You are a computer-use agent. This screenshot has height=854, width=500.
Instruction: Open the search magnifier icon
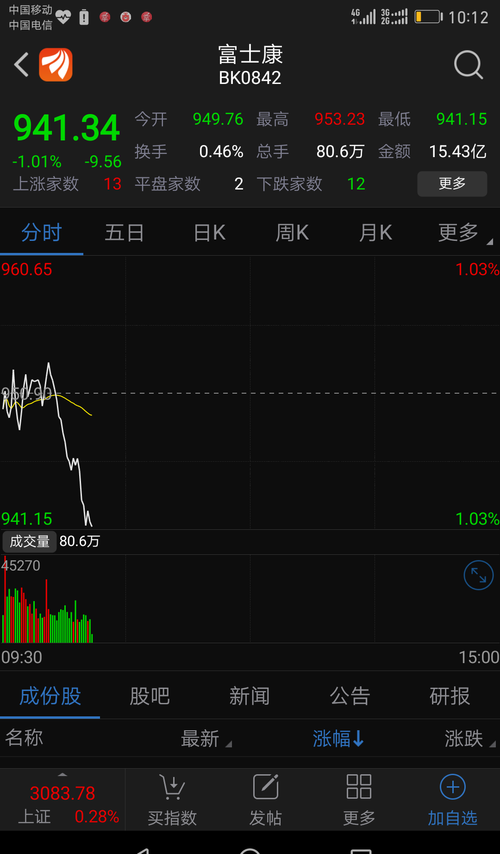click(x=468, y=66)
